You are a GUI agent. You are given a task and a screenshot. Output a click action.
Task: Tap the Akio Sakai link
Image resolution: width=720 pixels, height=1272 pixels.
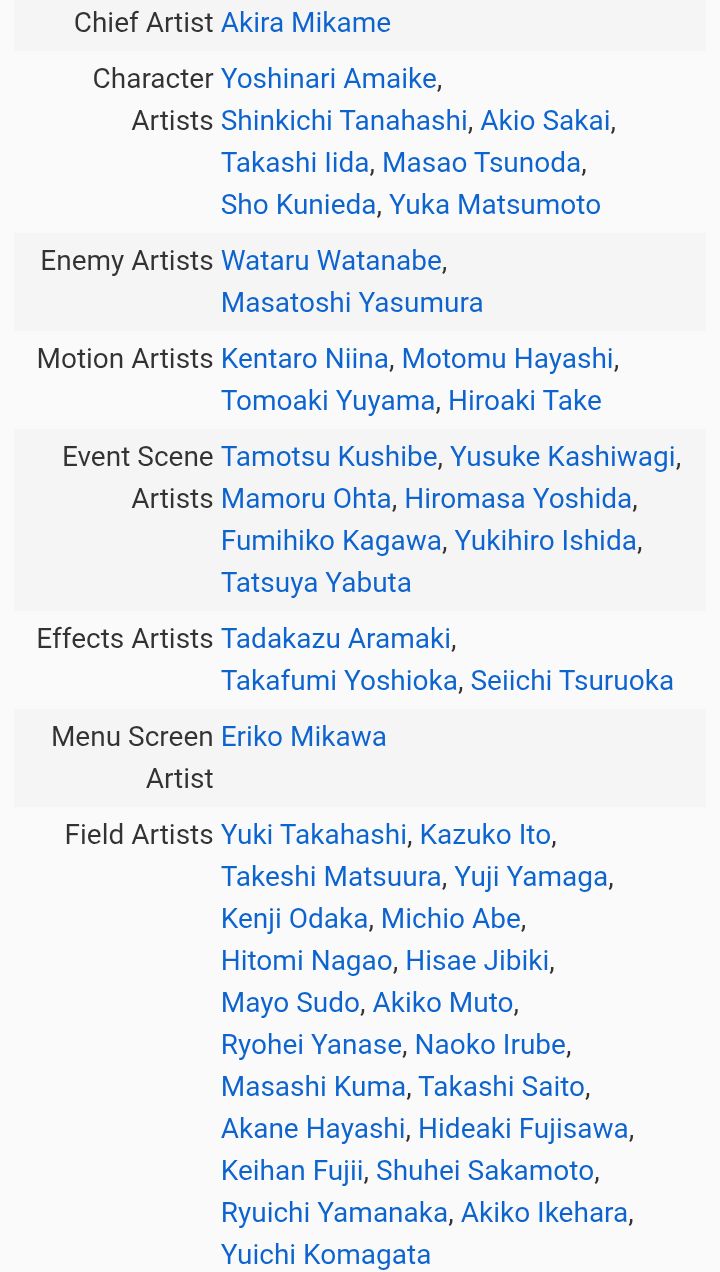[545, 120]
